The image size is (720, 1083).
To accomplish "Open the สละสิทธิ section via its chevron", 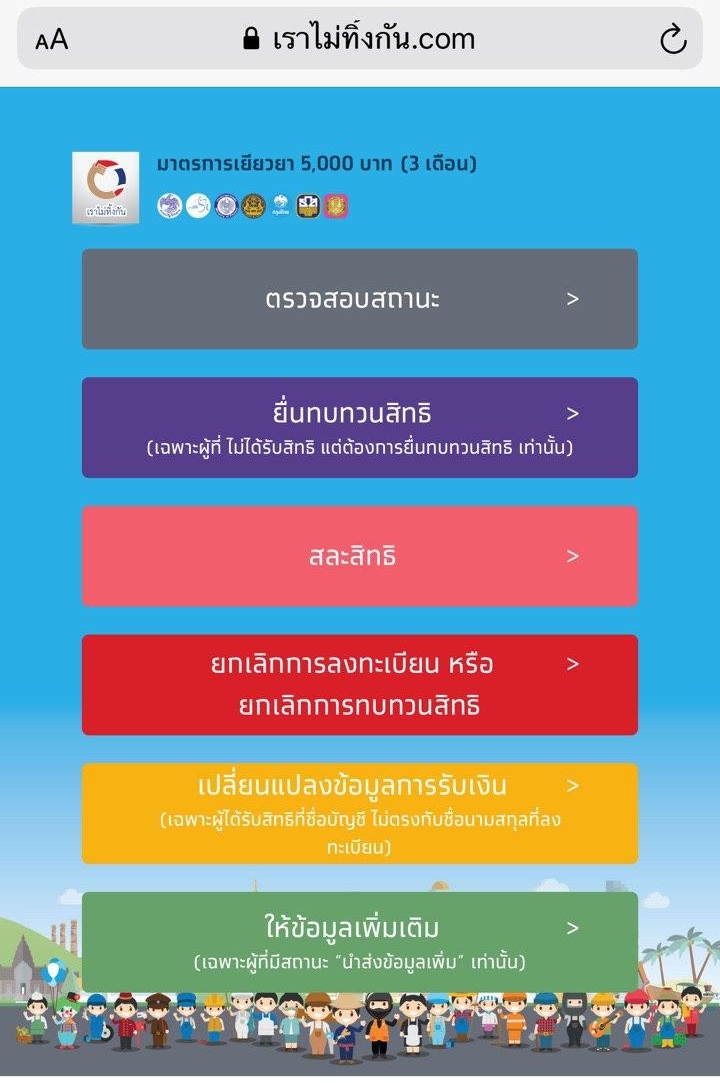I will (572, 555).
